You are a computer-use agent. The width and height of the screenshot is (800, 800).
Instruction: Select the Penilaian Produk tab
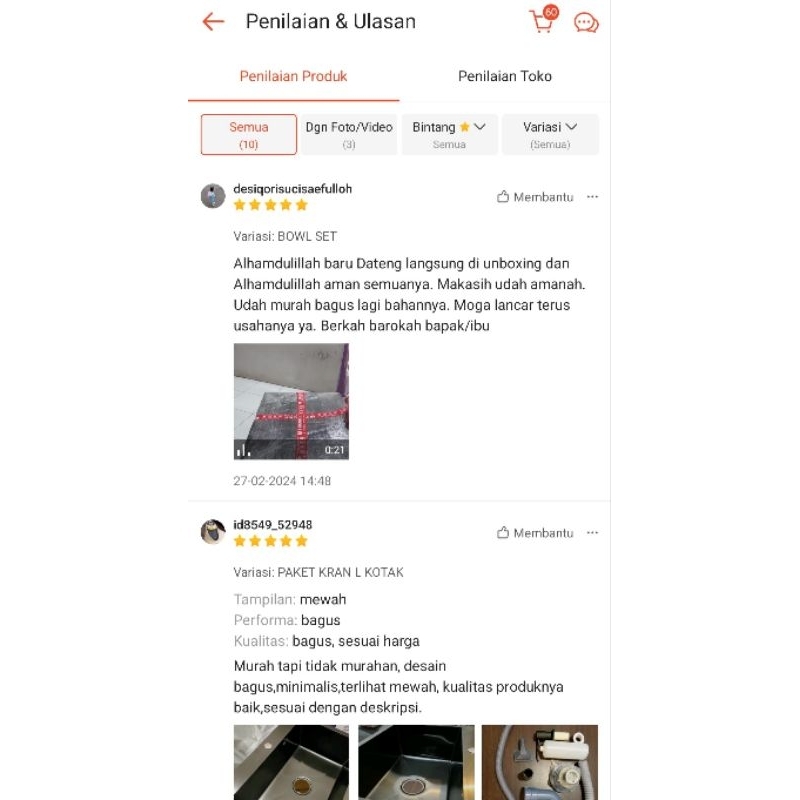293,76
